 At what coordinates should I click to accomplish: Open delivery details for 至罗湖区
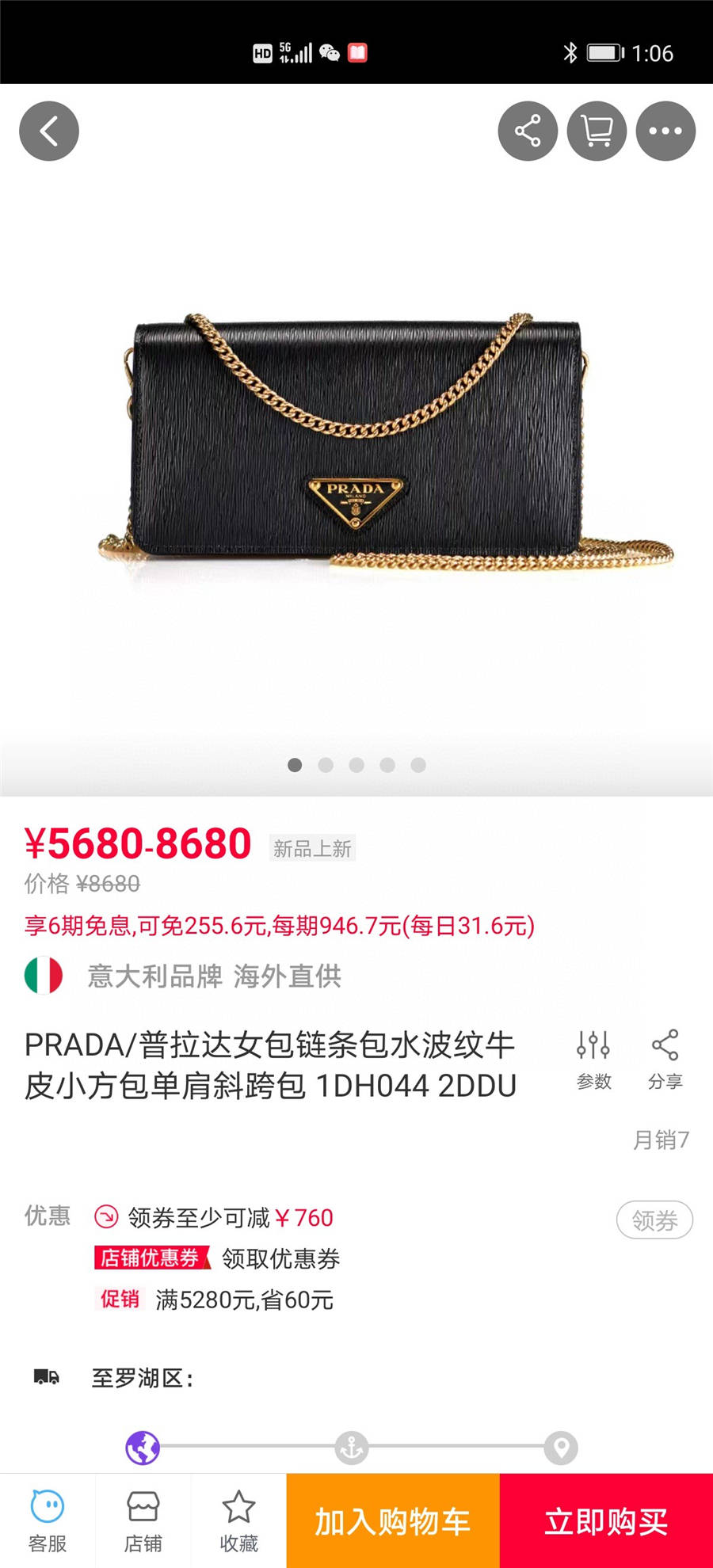tap(143, 1378)
